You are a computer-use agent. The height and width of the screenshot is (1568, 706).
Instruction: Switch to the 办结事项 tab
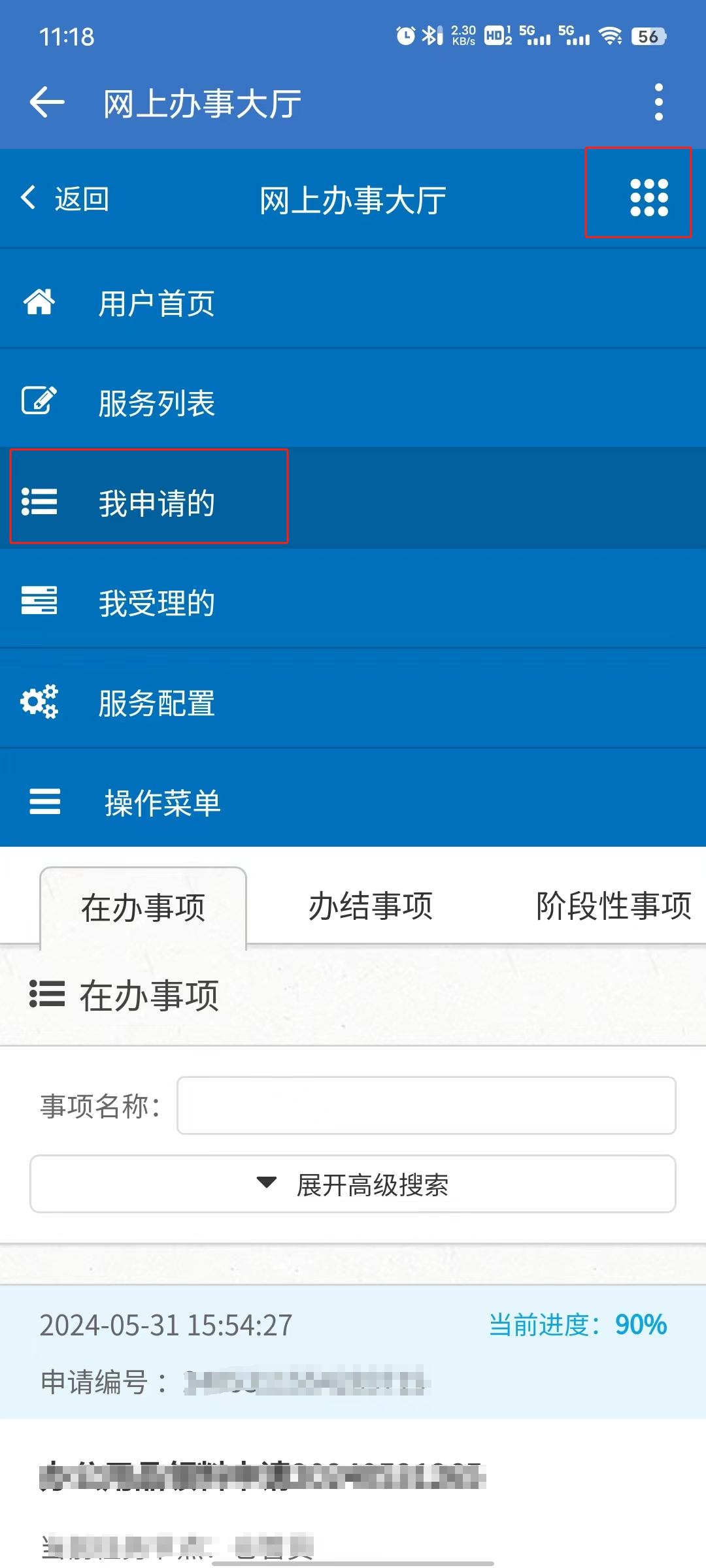click(x=371, y=906)
